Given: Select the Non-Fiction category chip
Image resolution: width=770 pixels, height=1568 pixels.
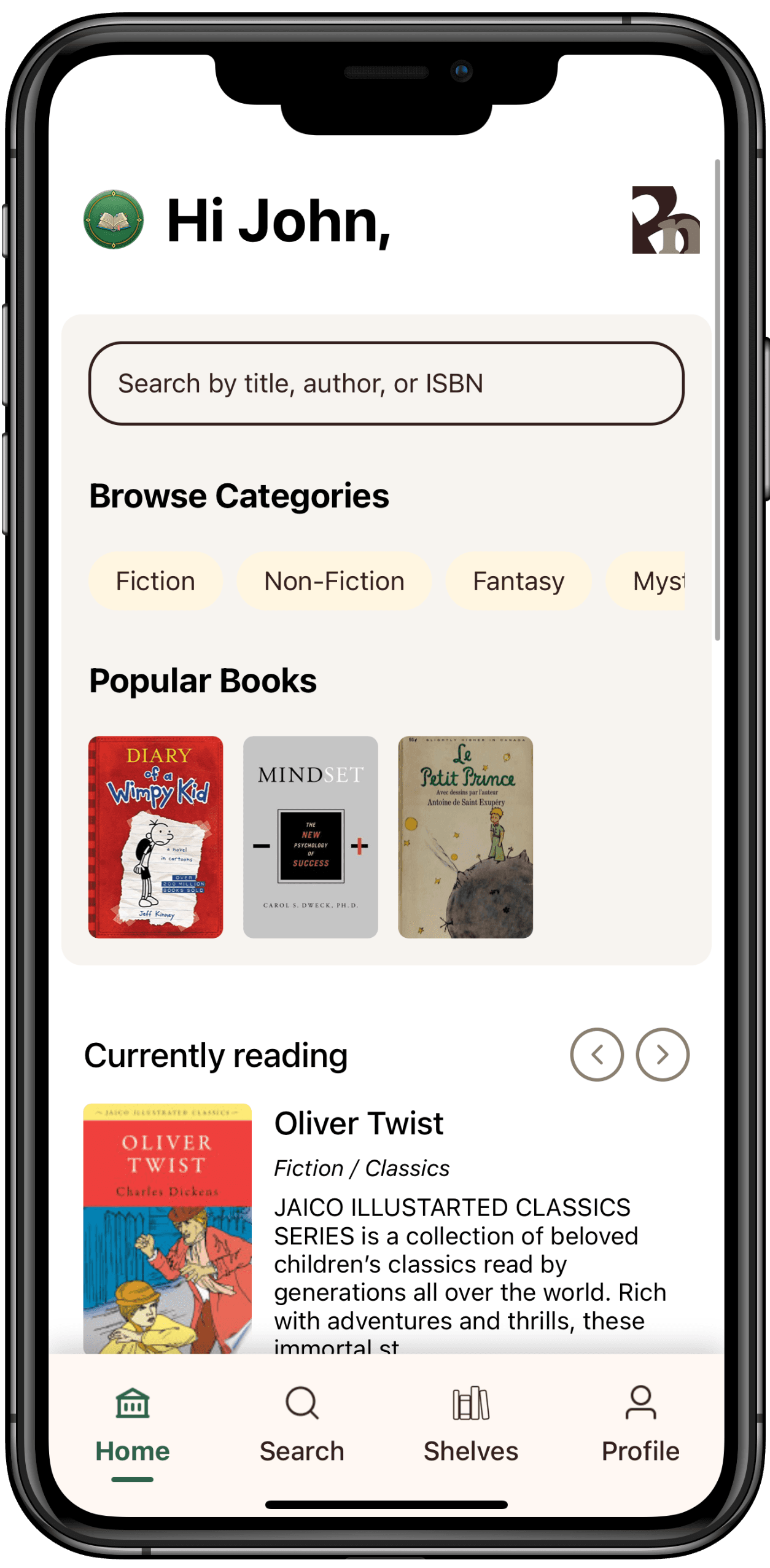Looking at the screenshot, I should point(333,580).
